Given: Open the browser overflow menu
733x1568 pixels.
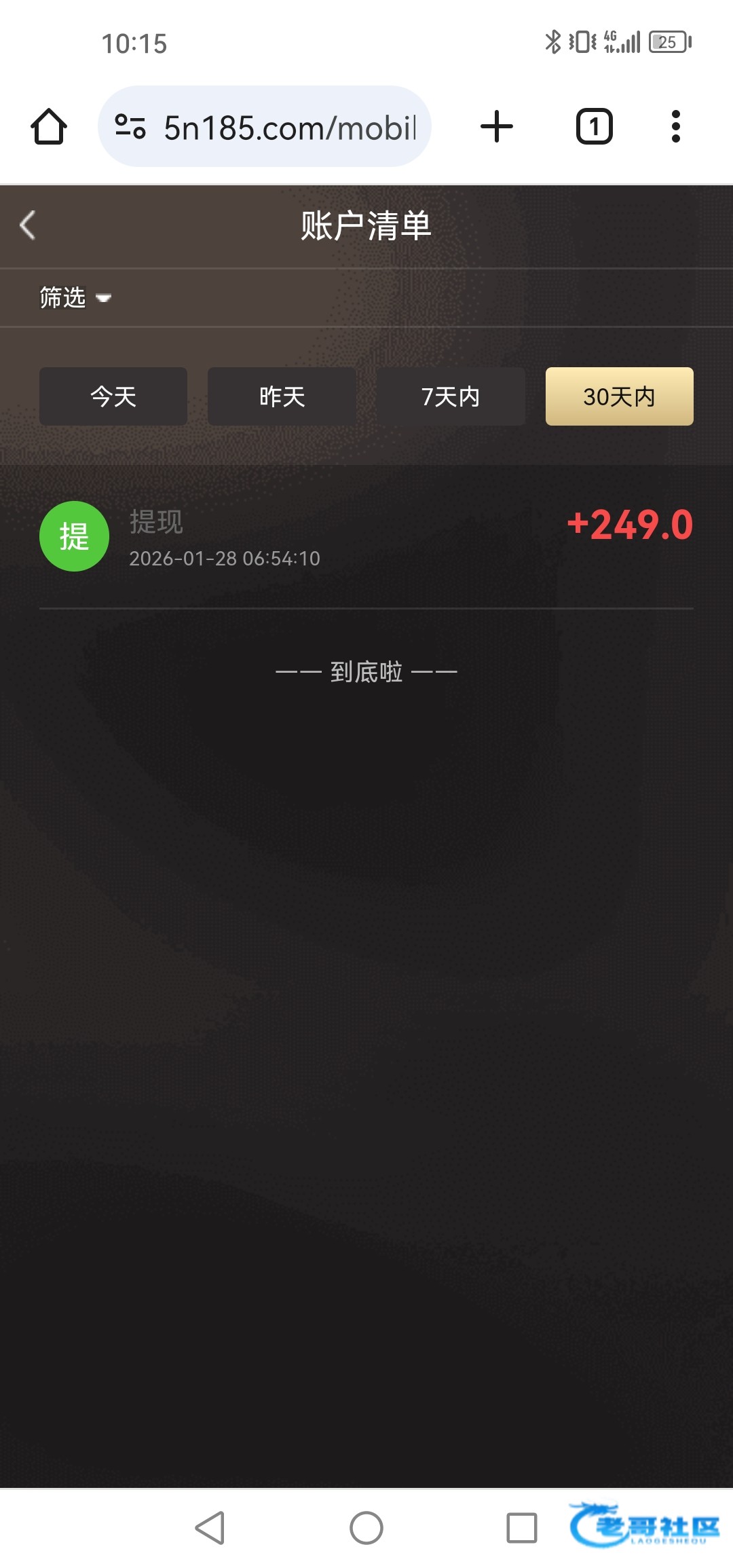Looking at the screenshot, I should [675, 127].
